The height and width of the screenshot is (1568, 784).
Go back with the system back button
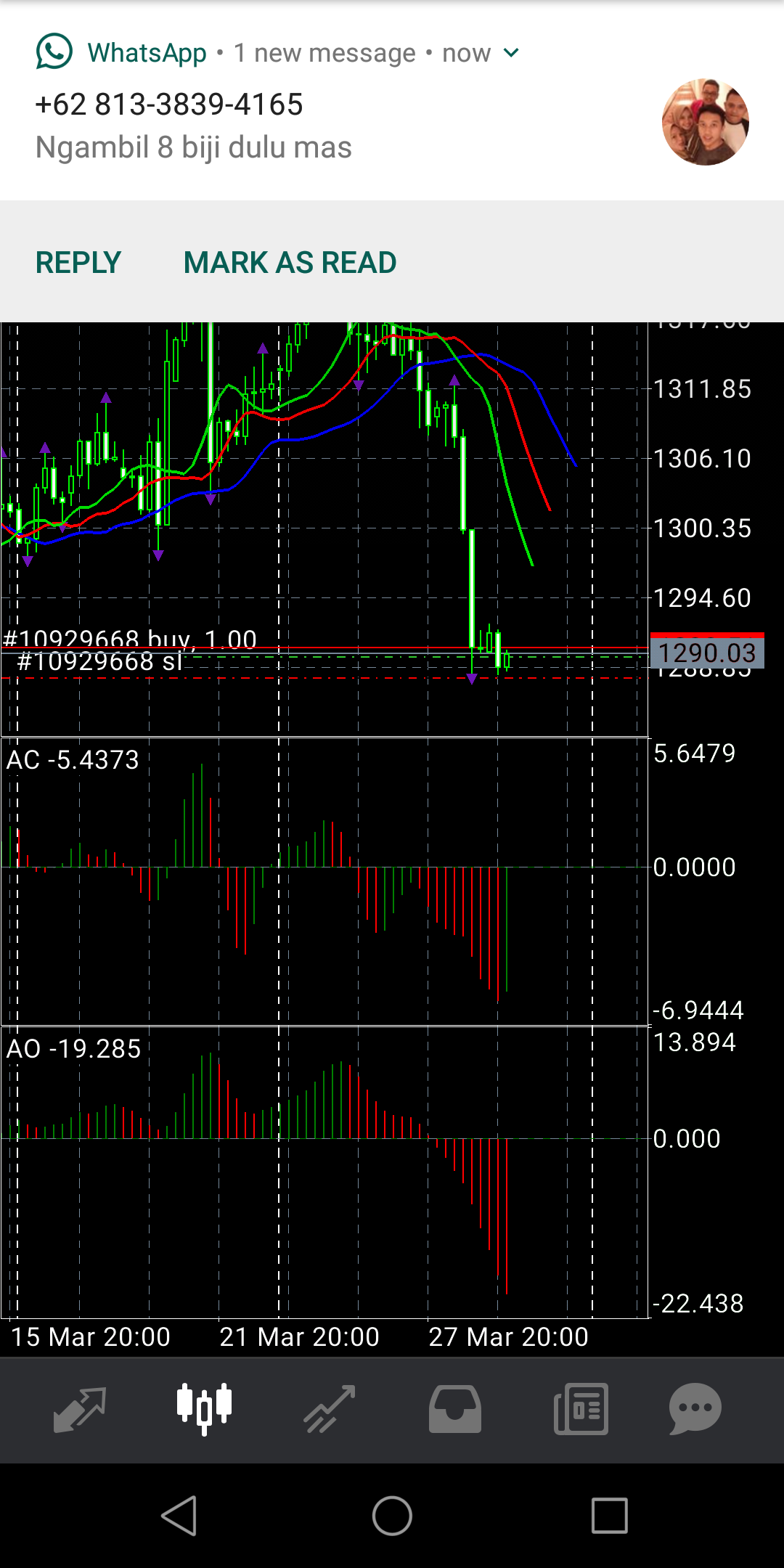pyautogui.click(x=179, y=1516)
